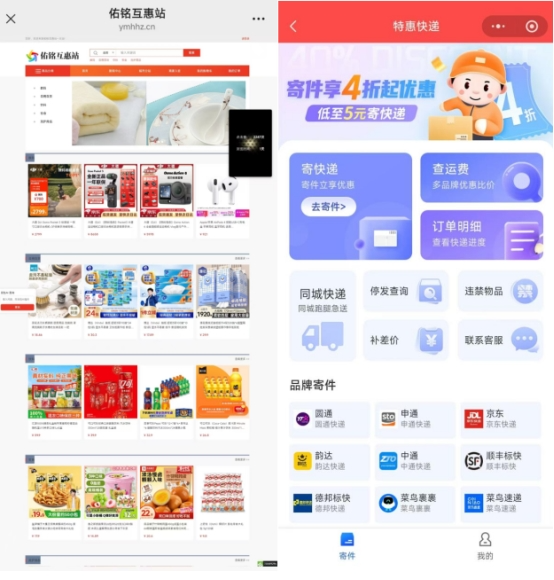Open the 查运费 price comparison card

pos(482,178)
